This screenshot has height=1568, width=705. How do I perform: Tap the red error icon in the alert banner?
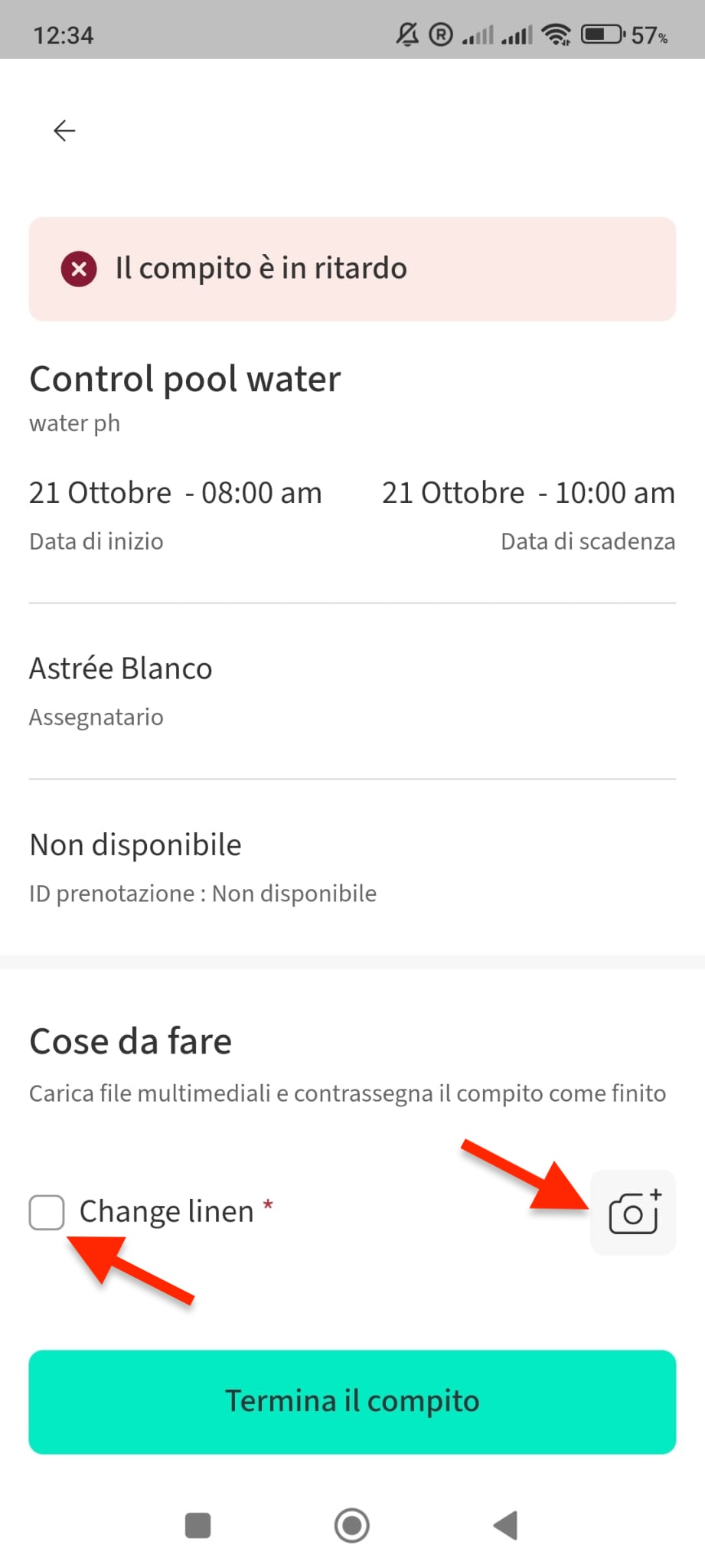79,268
